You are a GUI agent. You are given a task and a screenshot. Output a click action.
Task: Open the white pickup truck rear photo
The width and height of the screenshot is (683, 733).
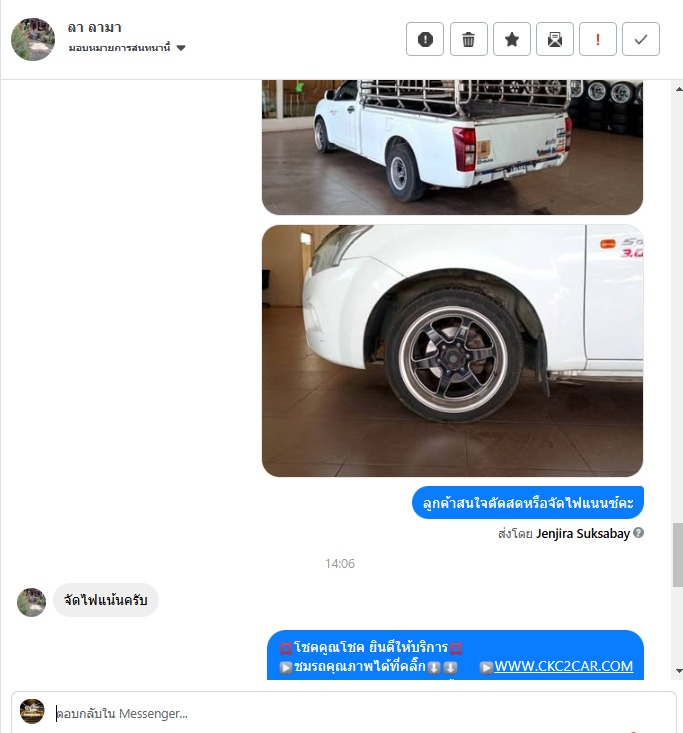pos(452,146)
